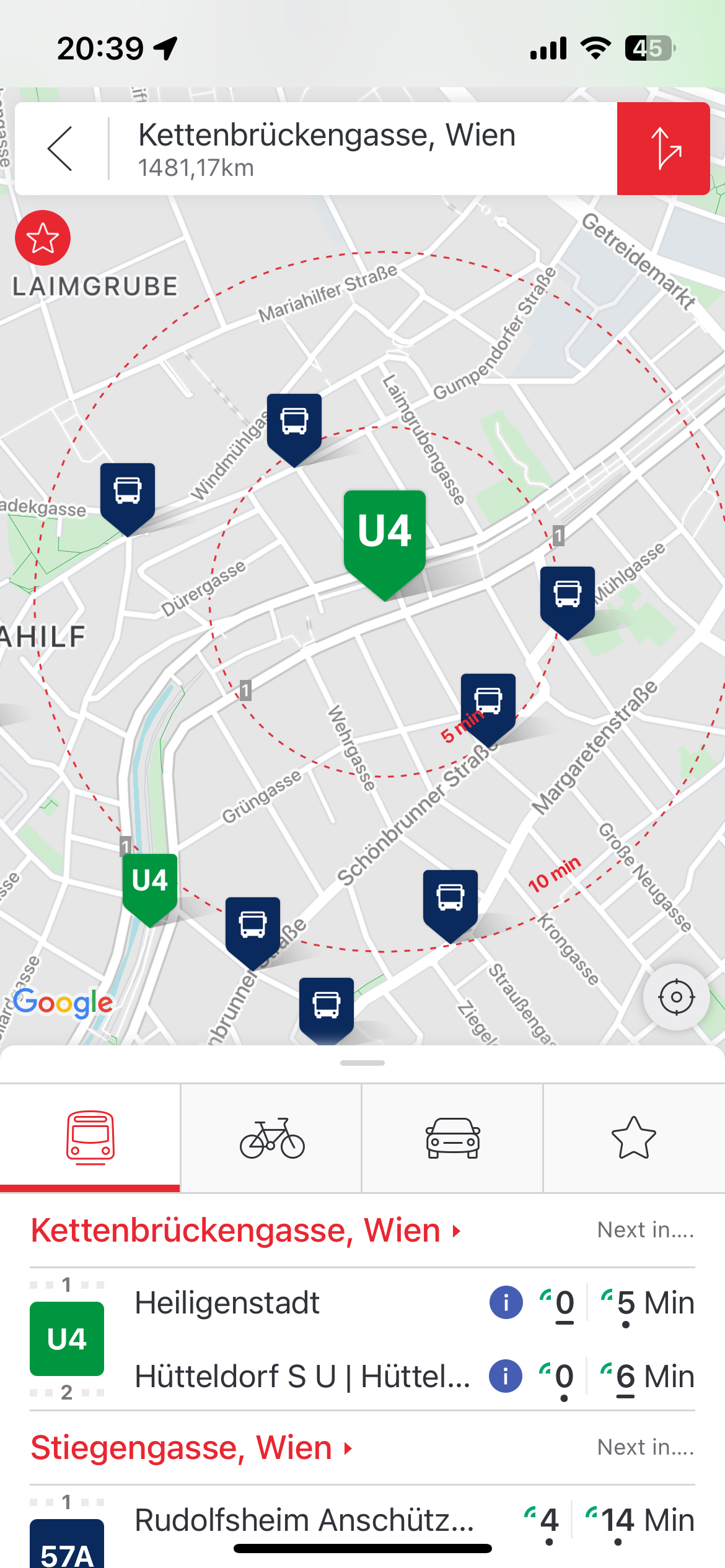725x1568 pixels.
Task: Show info for the Heiligenstadt departure
Action: 506,1302
